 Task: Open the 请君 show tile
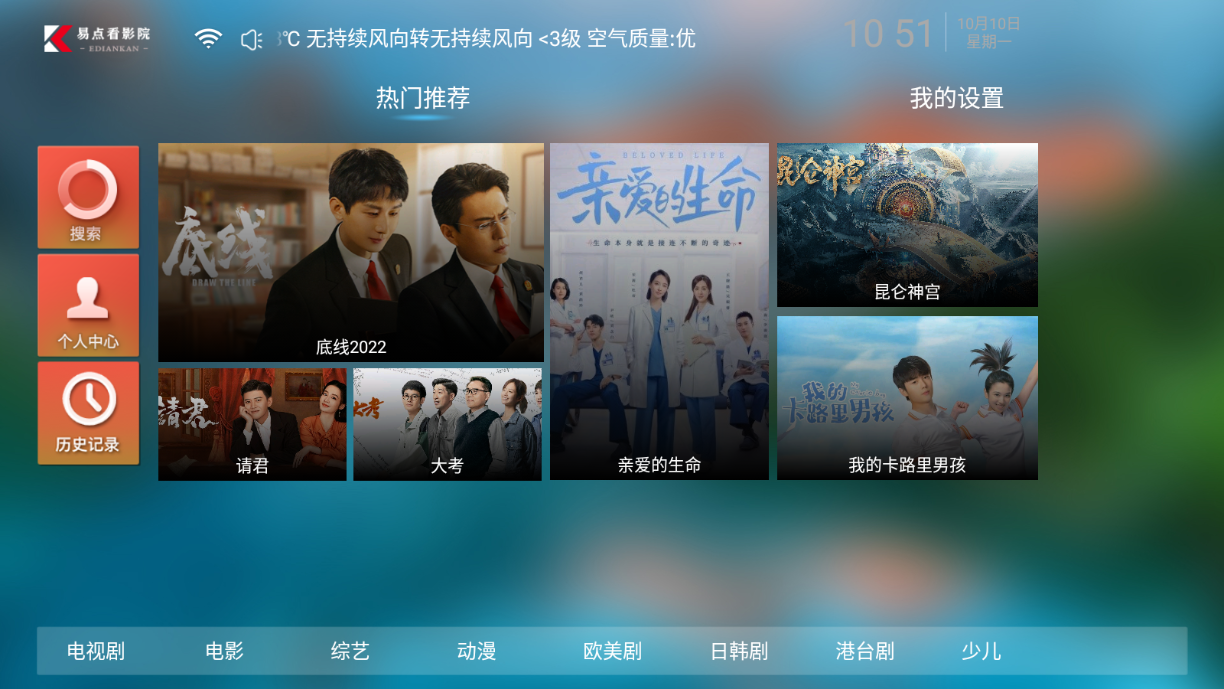(x=252, y=424)
